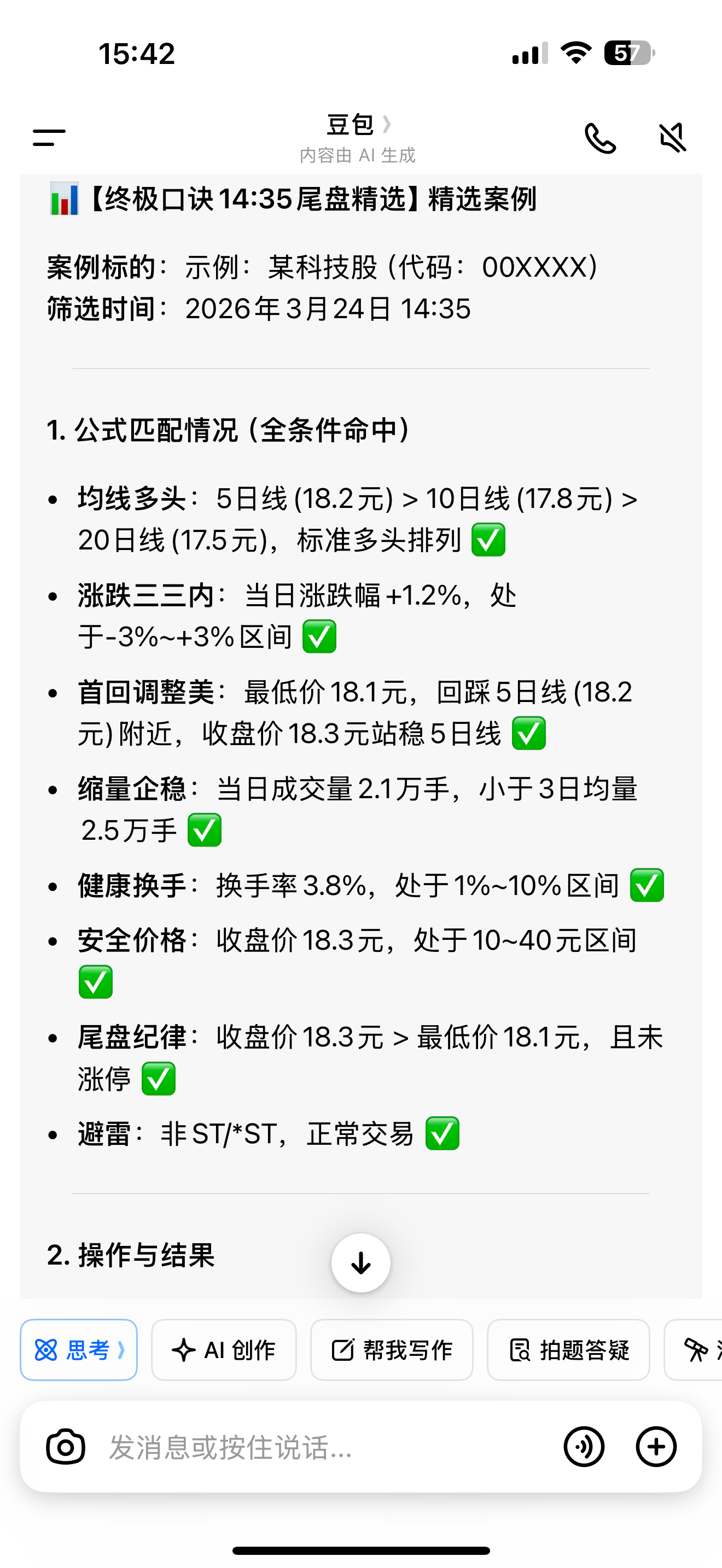Open the side menu drawer
The width and height of the screenshot is (722, 1568).
49,138
